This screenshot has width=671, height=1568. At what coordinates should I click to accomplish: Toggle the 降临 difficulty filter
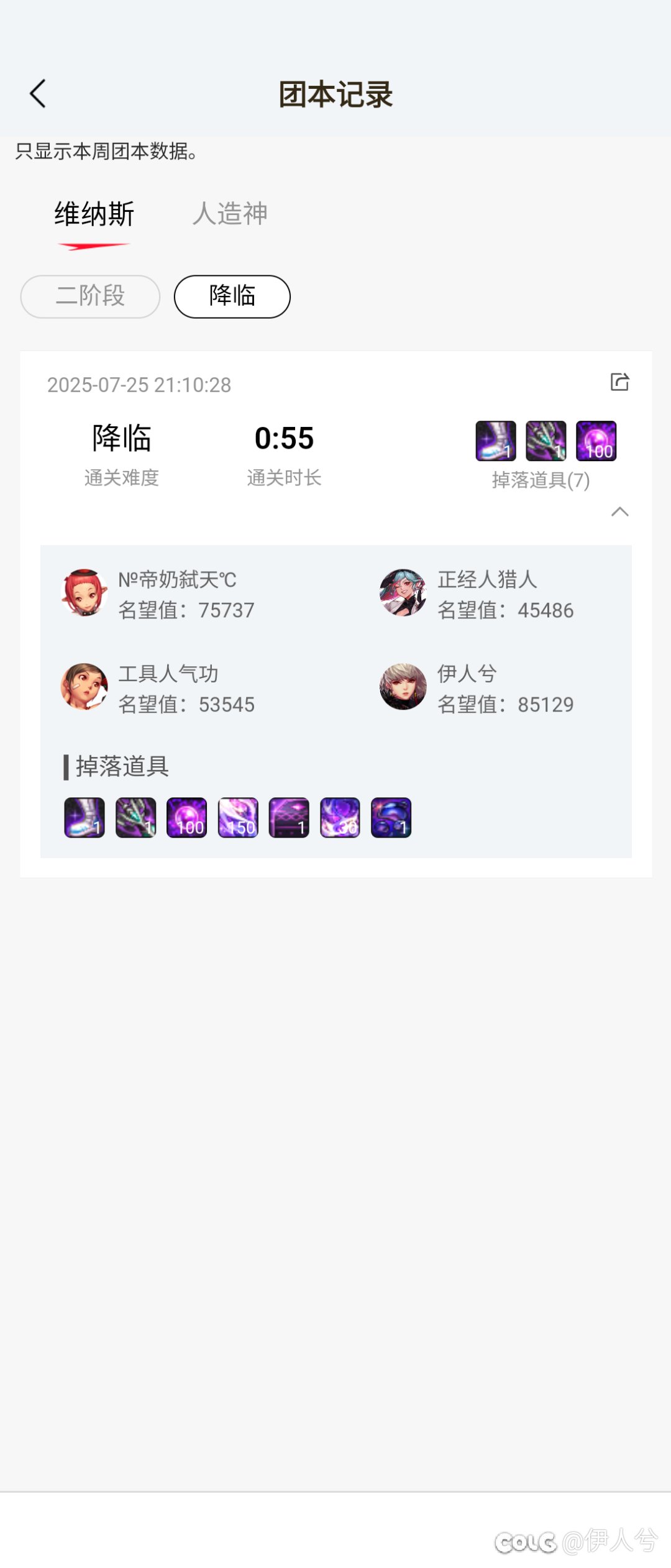232,296
